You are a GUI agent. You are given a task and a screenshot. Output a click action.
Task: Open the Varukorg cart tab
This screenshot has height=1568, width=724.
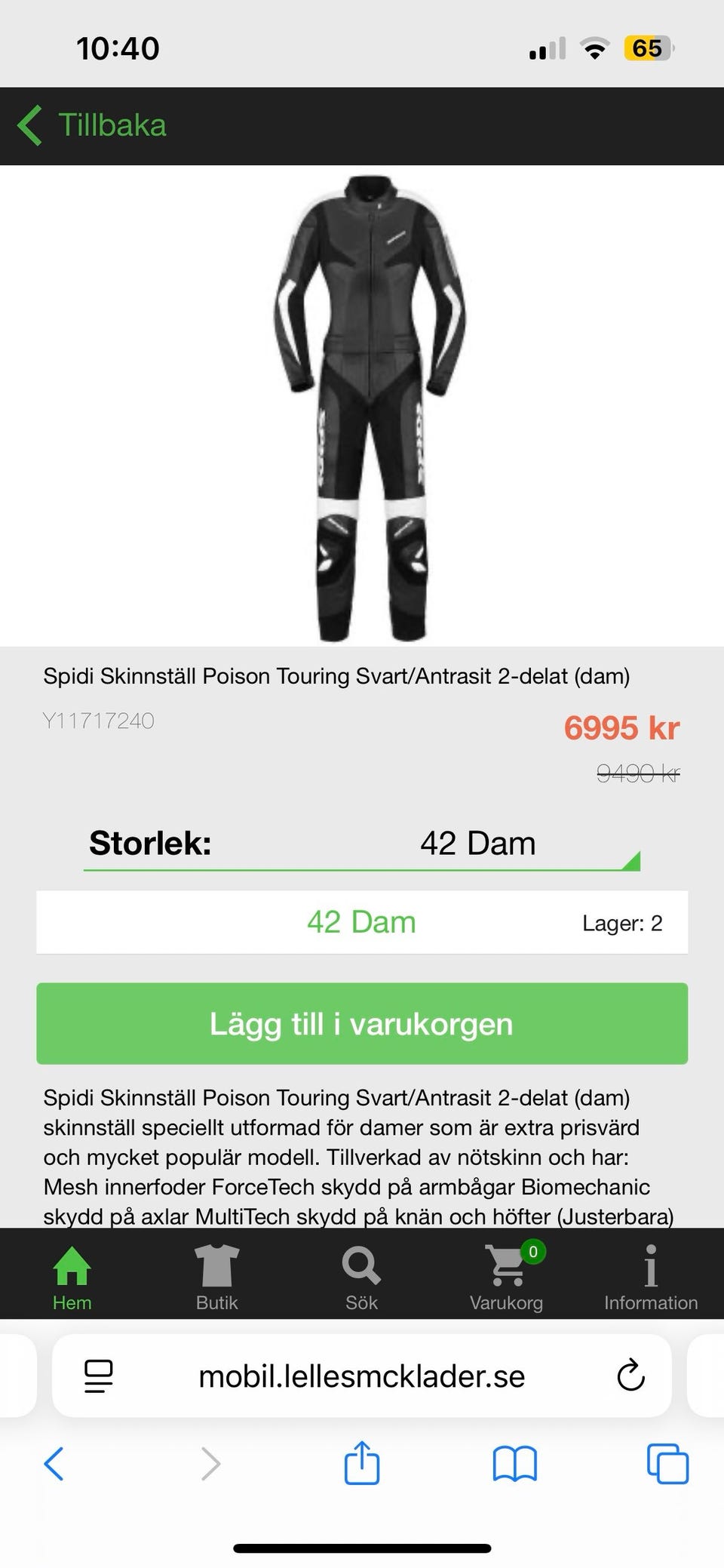click(x=507, y=1277)
